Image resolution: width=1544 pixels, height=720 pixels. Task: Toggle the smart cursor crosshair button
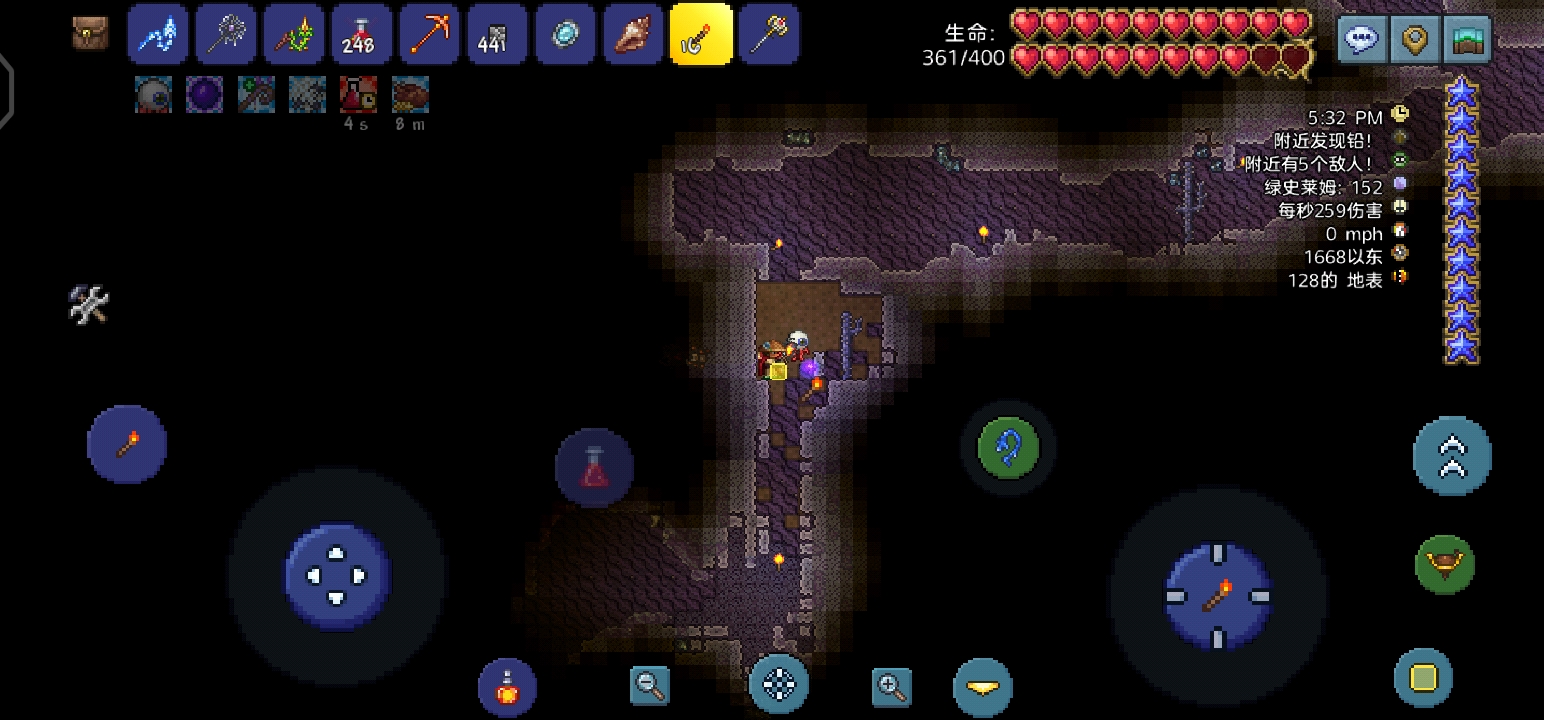779,685
